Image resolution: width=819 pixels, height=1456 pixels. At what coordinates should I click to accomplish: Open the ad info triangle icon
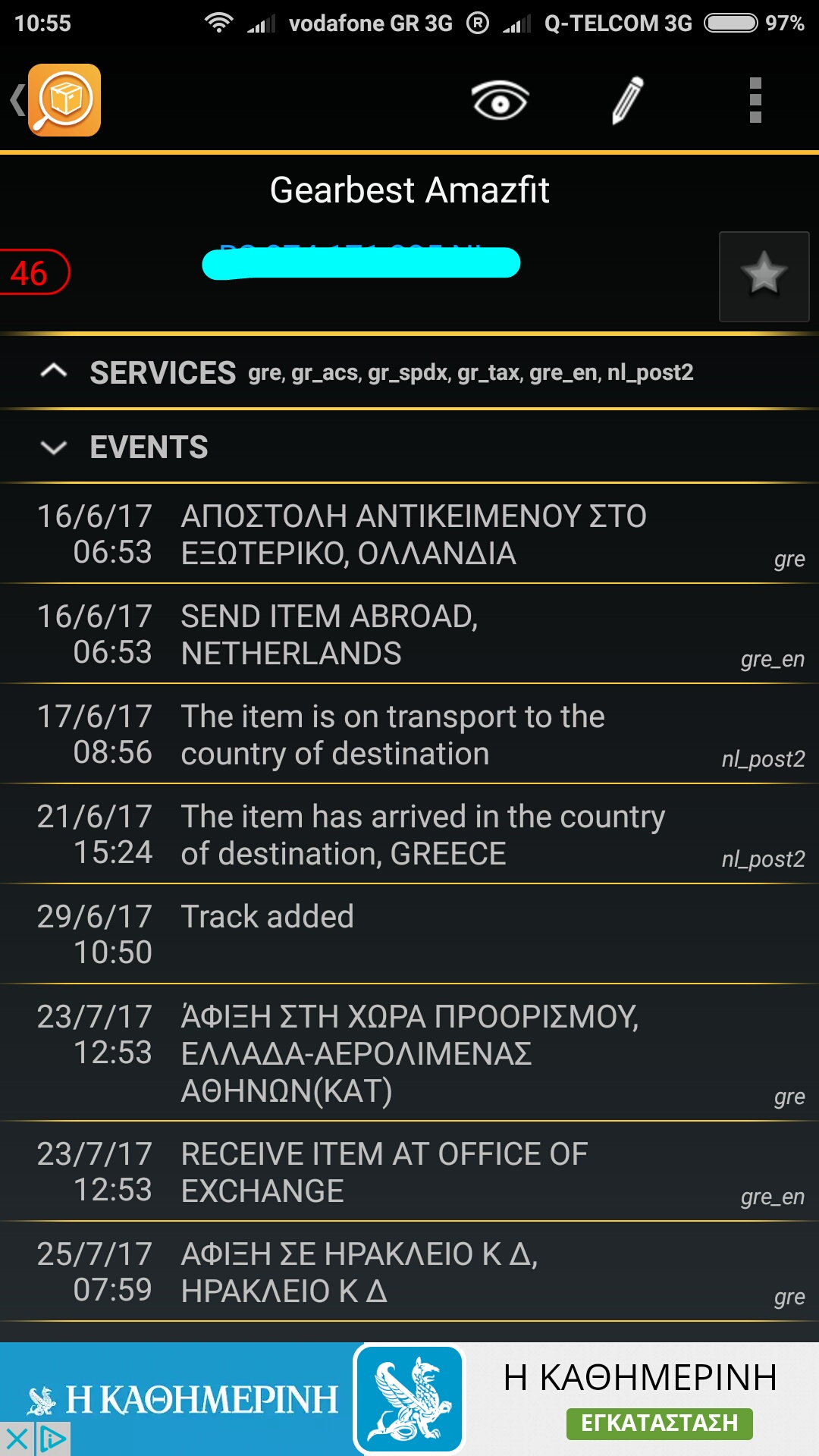52,1439
